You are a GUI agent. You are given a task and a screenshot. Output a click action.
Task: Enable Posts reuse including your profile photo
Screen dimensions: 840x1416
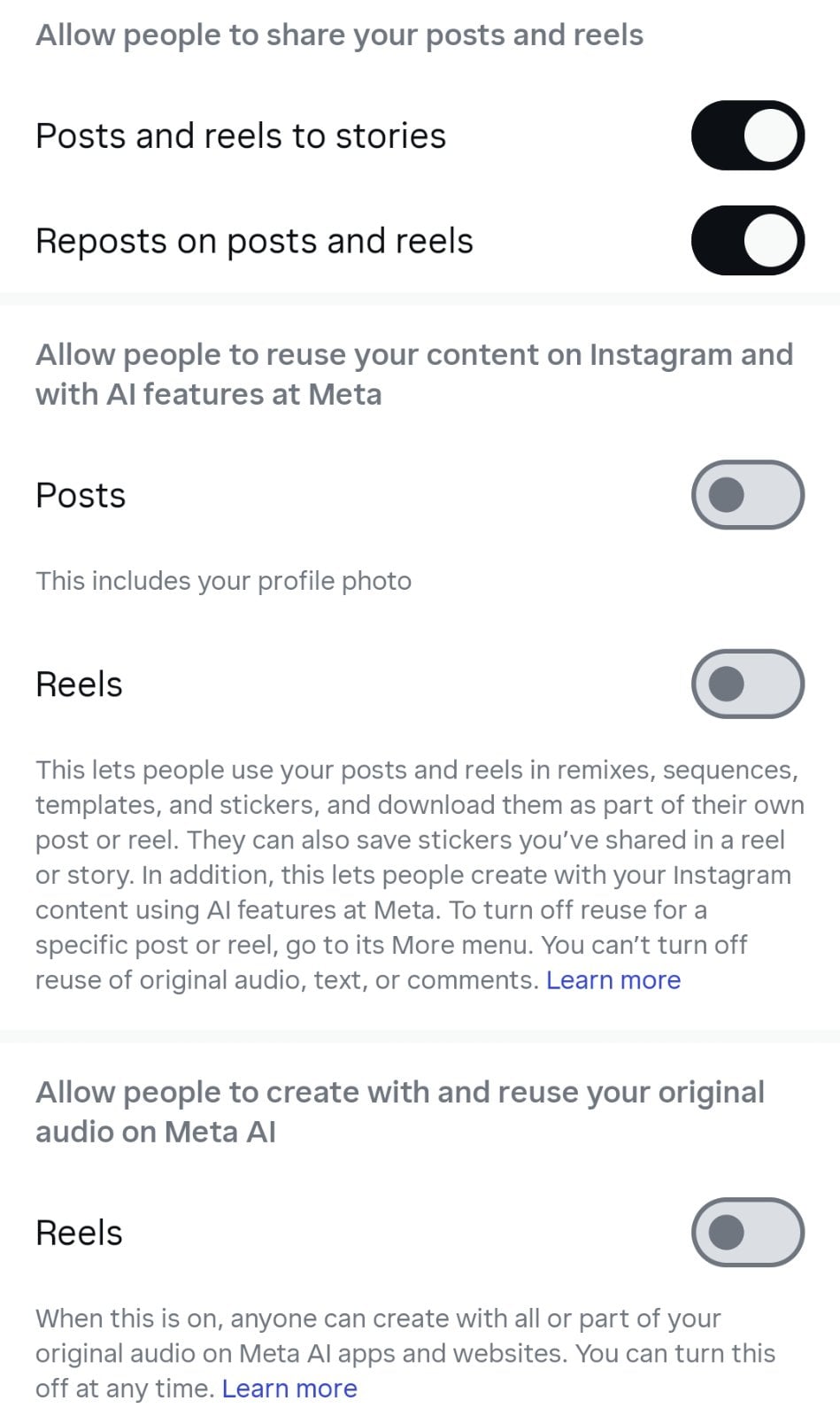coord(747,495)
